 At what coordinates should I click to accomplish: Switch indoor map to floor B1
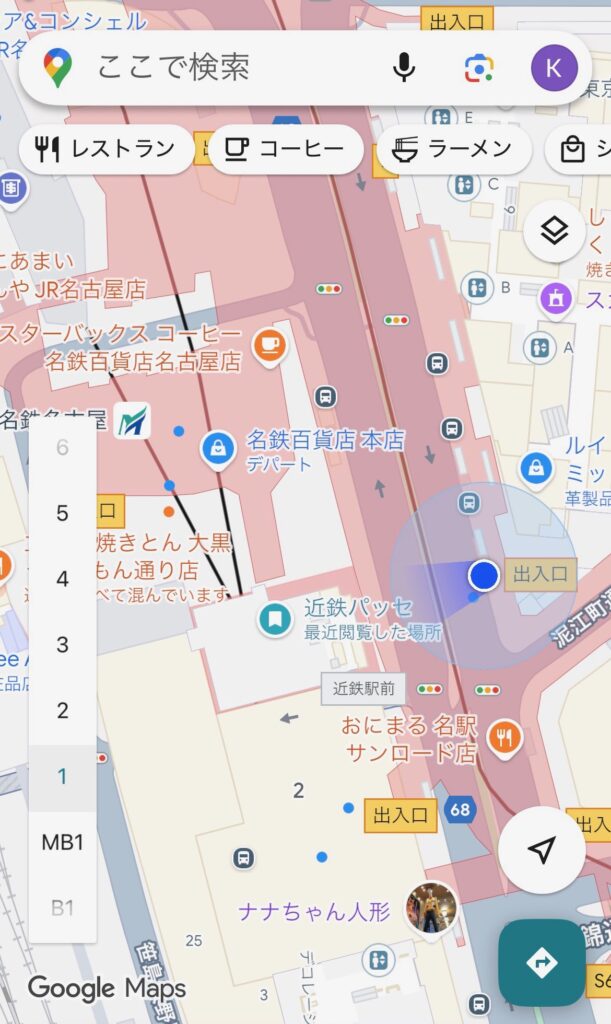62,908
